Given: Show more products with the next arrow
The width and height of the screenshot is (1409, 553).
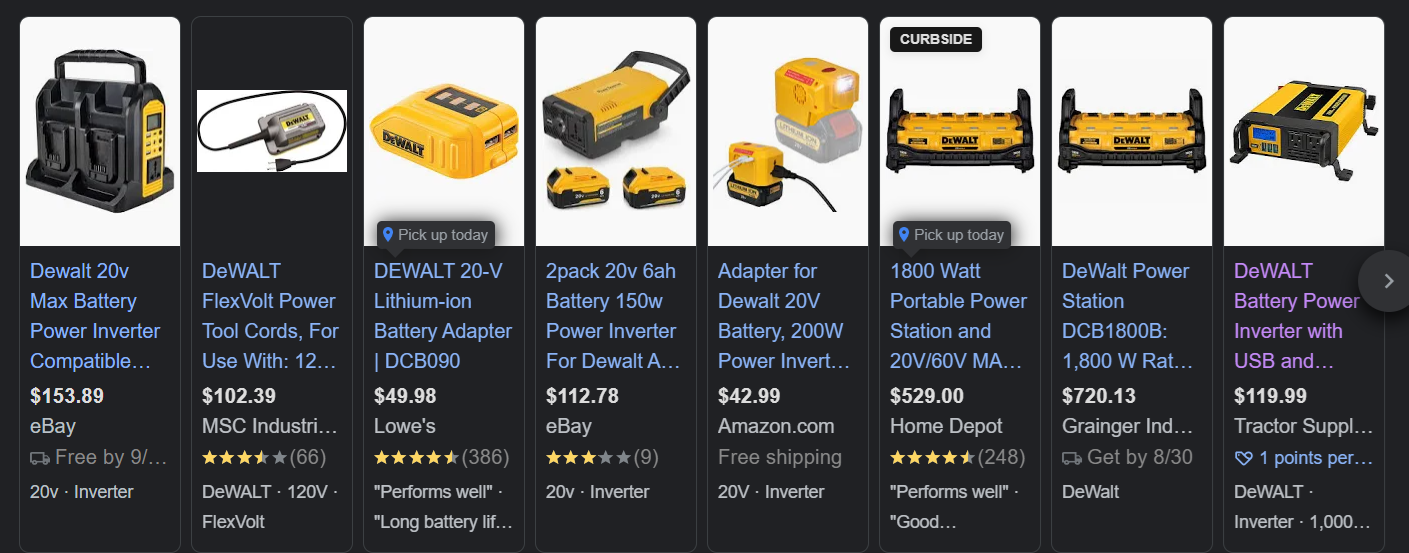Looking at the screenshot, I should (1387, 281).
